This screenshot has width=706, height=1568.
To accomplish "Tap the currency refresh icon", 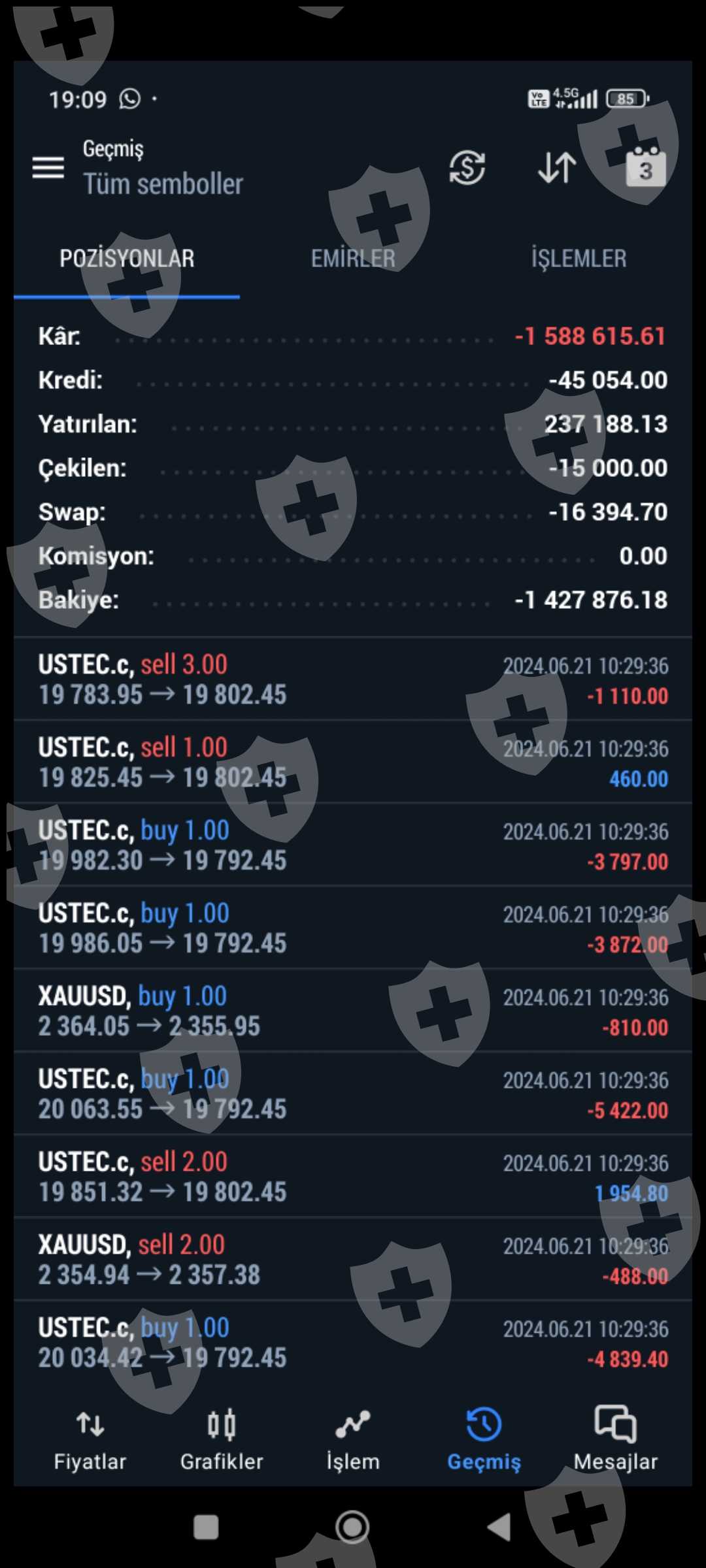I will point(467,168).
